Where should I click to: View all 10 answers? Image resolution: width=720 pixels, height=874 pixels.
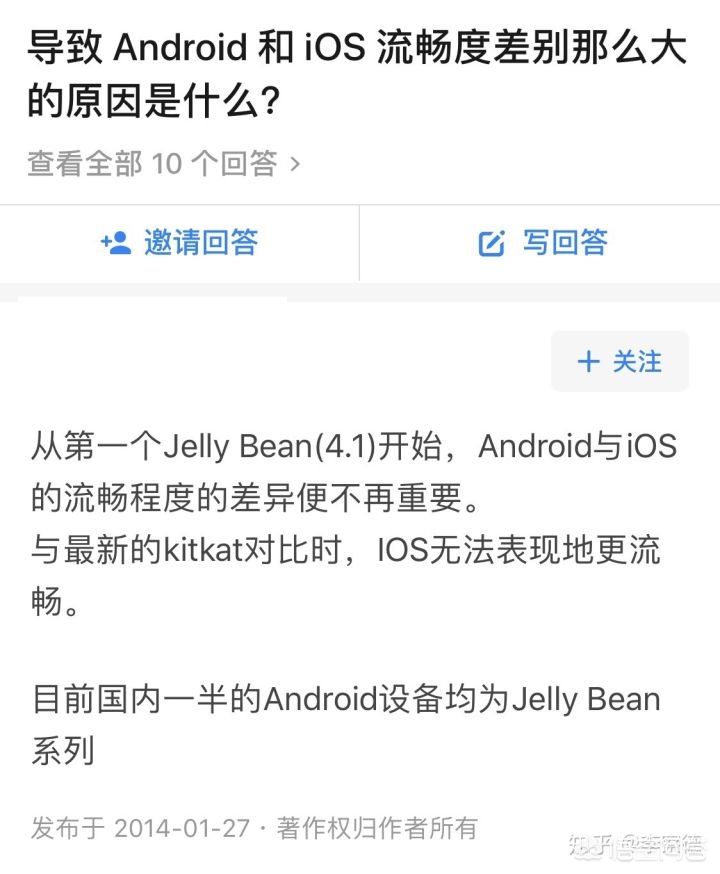(x=164, y=164)
